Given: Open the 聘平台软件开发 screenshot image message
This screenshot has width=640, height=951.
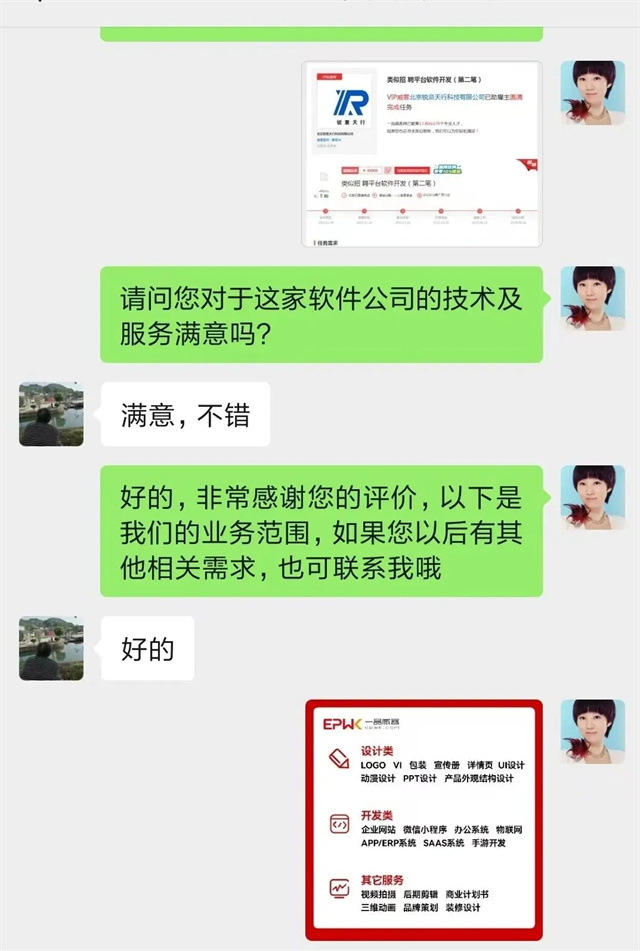Looking at the screenshot, I should pos(422,154).
